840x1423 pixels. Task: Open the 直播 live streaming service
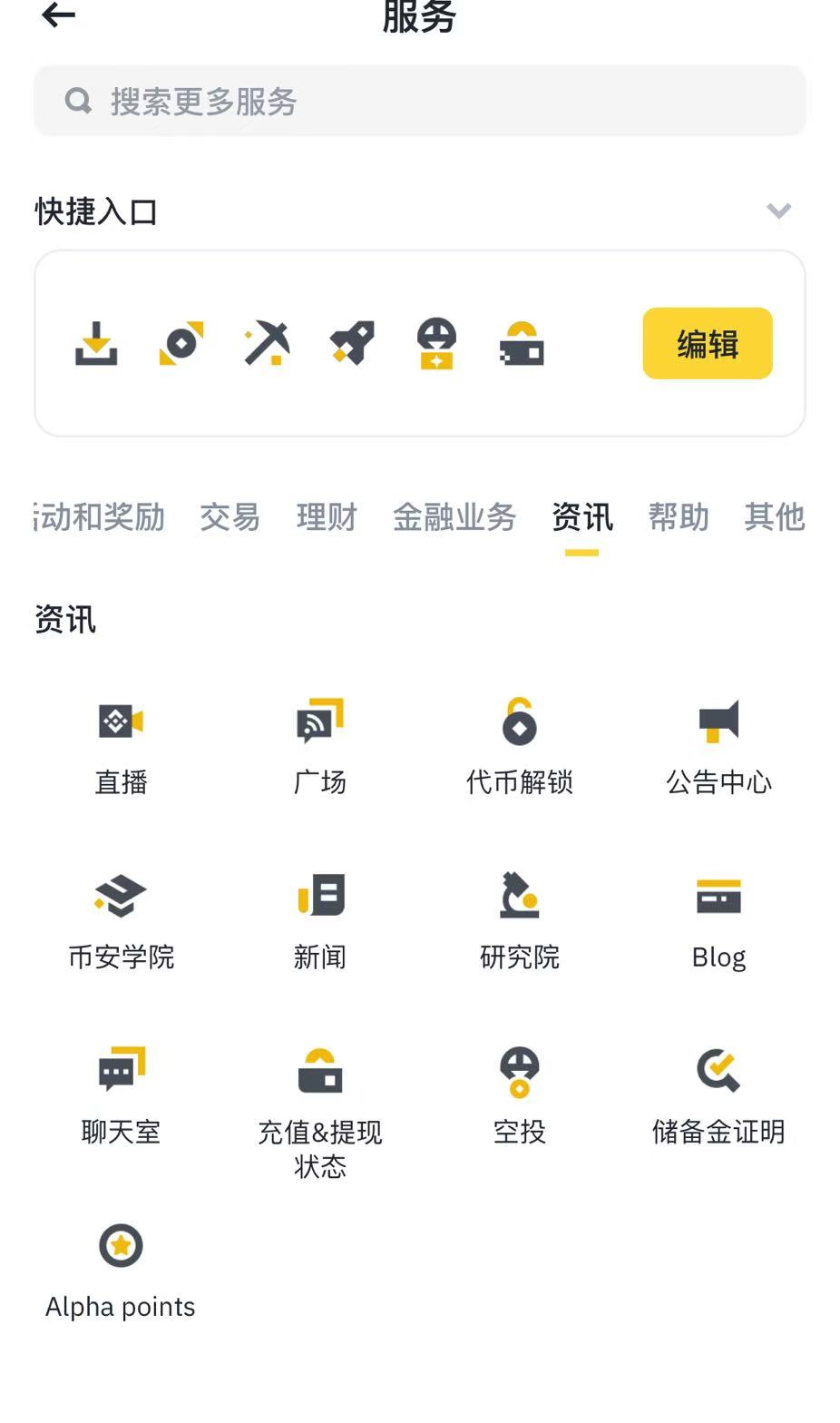(x=121, y=744)
